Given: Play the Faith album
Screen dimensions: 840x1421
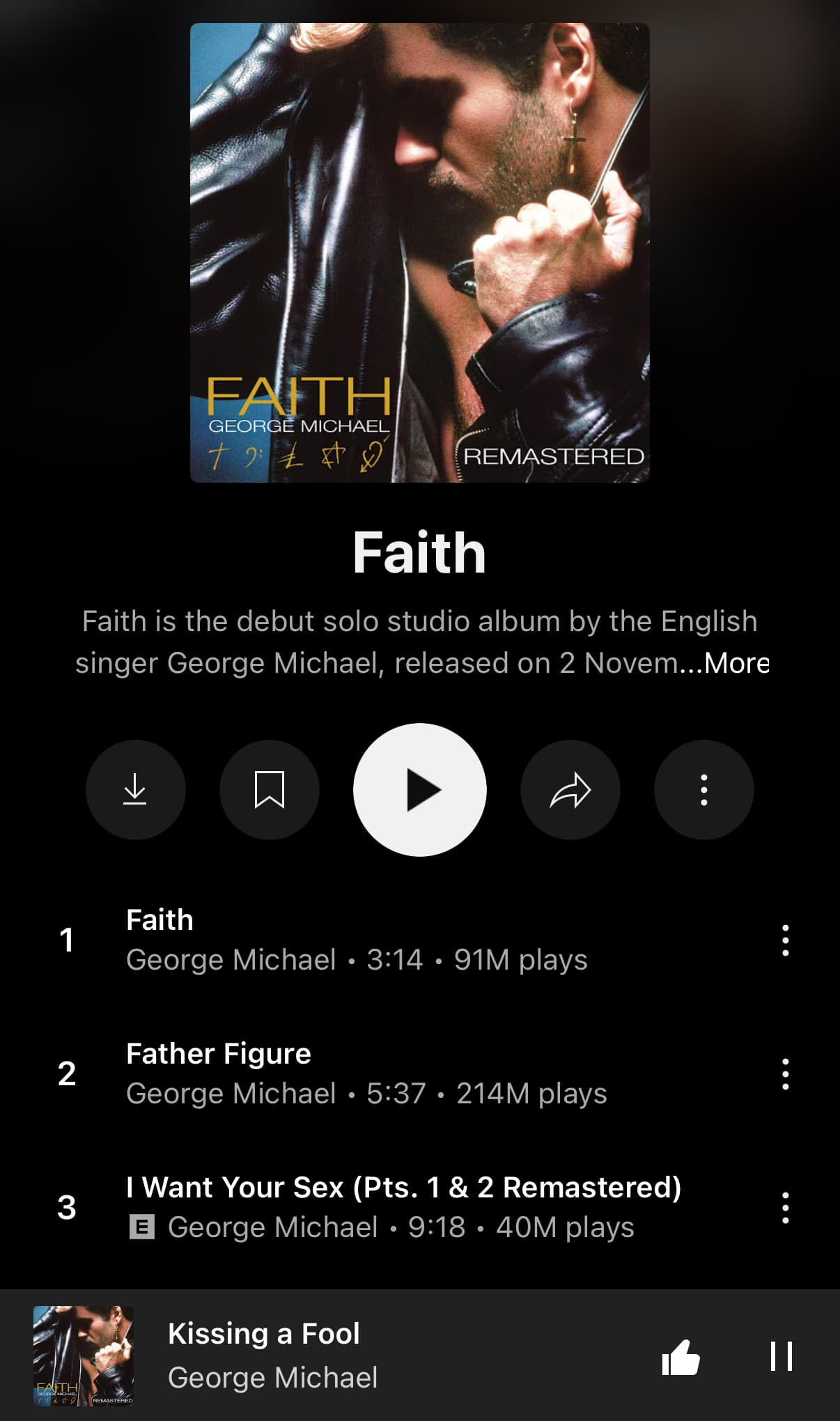Looking at the screenshot, I should 420,790.
